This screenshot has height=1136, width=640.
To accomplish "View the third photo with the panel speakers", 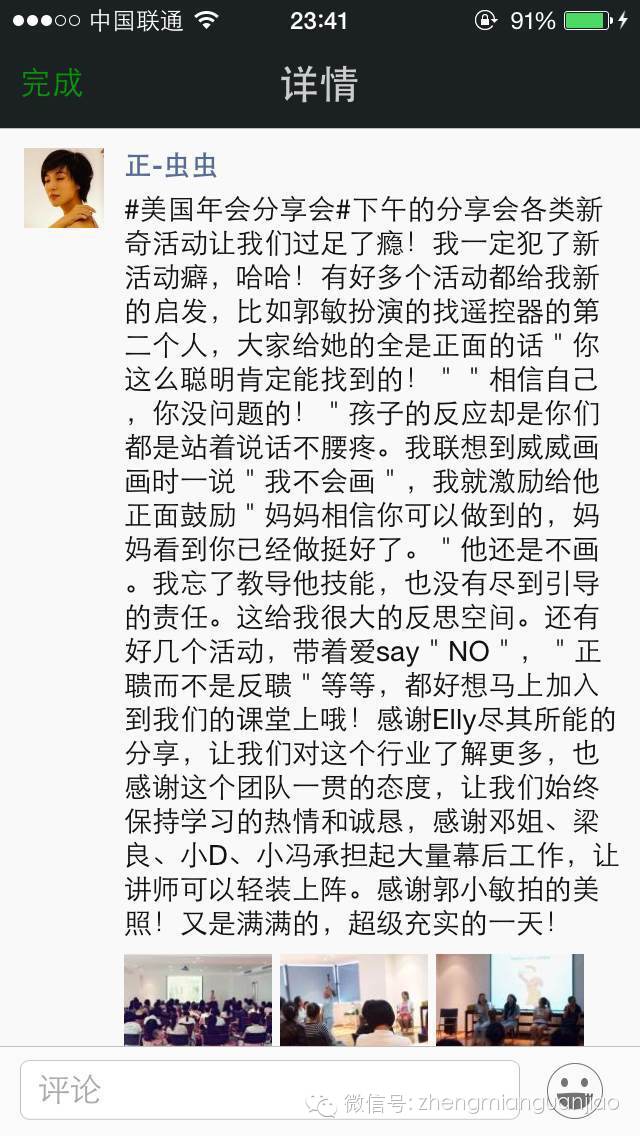I will pyautogui.click(x=510, y=999).
